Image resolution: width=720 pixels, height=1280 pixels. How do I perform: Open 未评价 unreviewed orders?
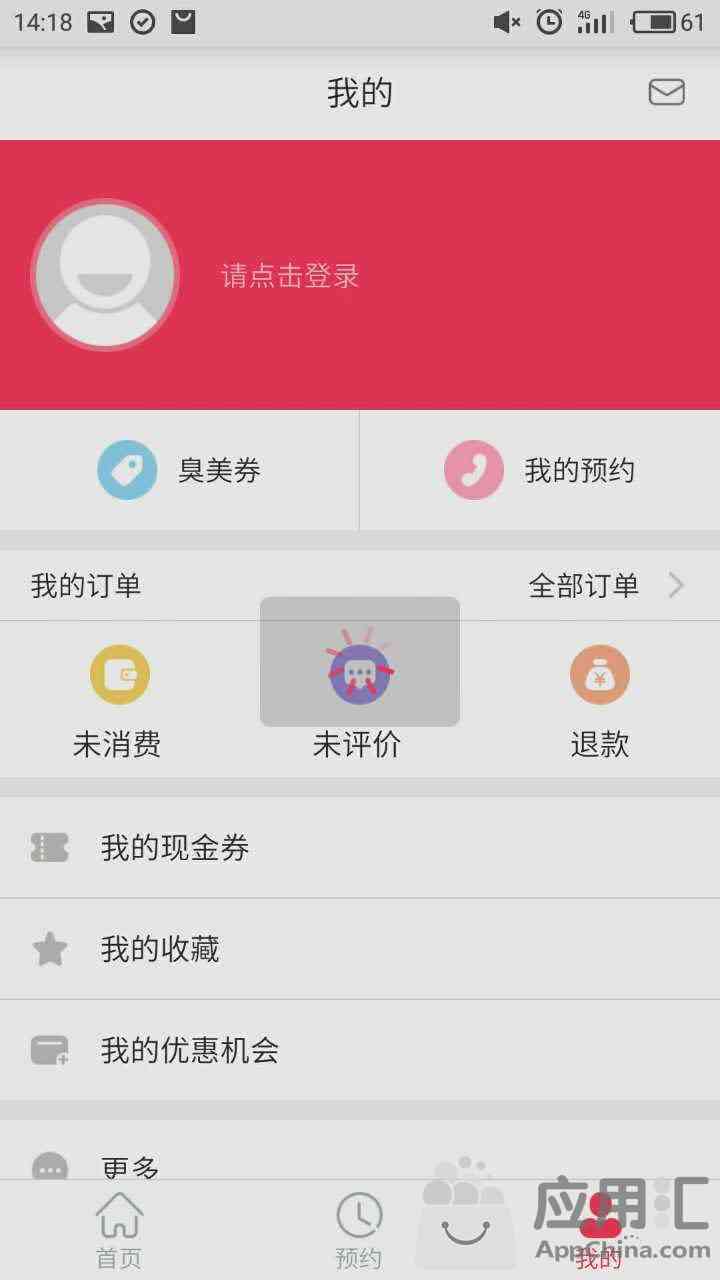tap(358, 700)
